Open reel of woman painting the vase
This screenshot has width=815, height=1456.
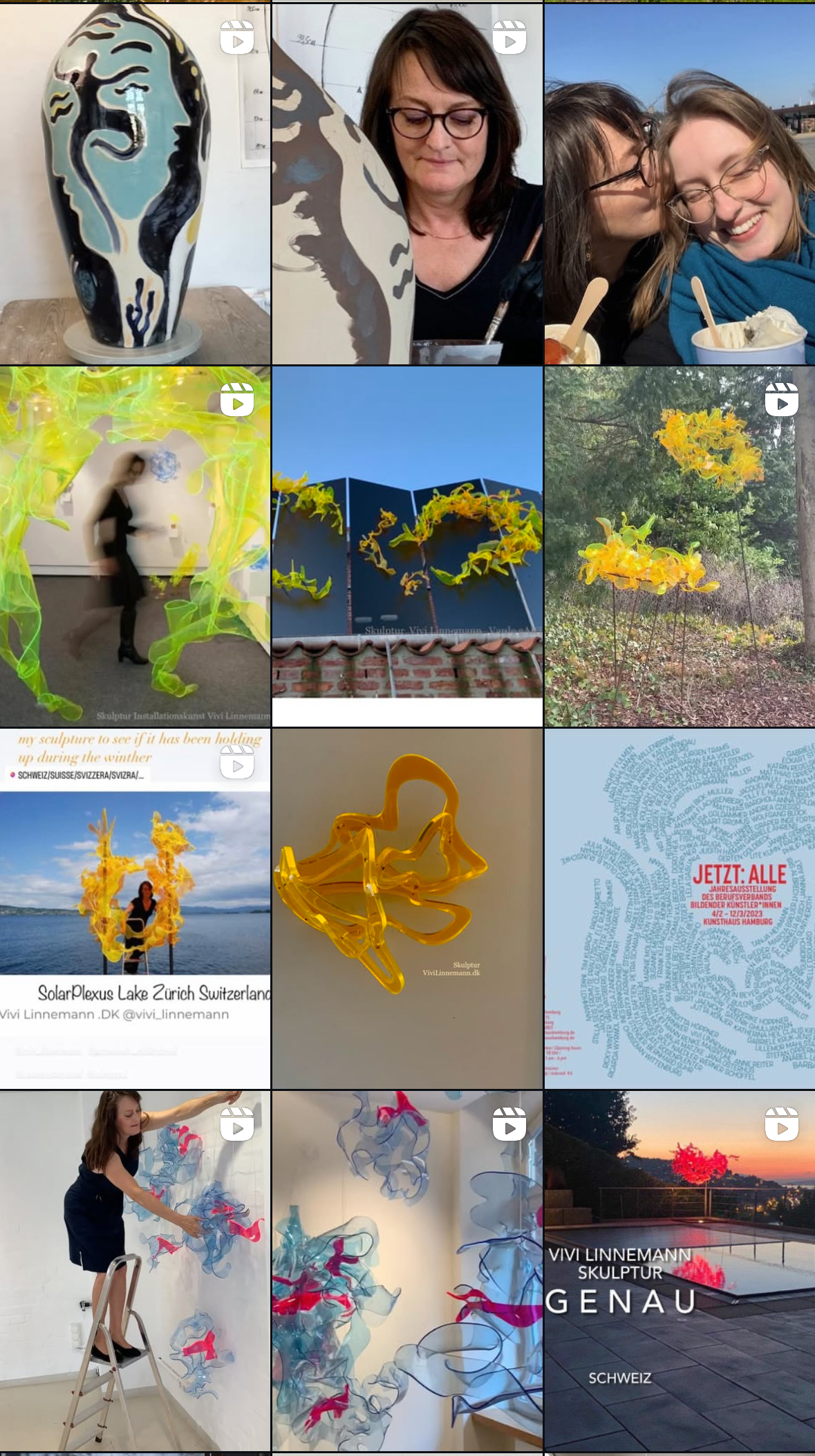[407, 184]
